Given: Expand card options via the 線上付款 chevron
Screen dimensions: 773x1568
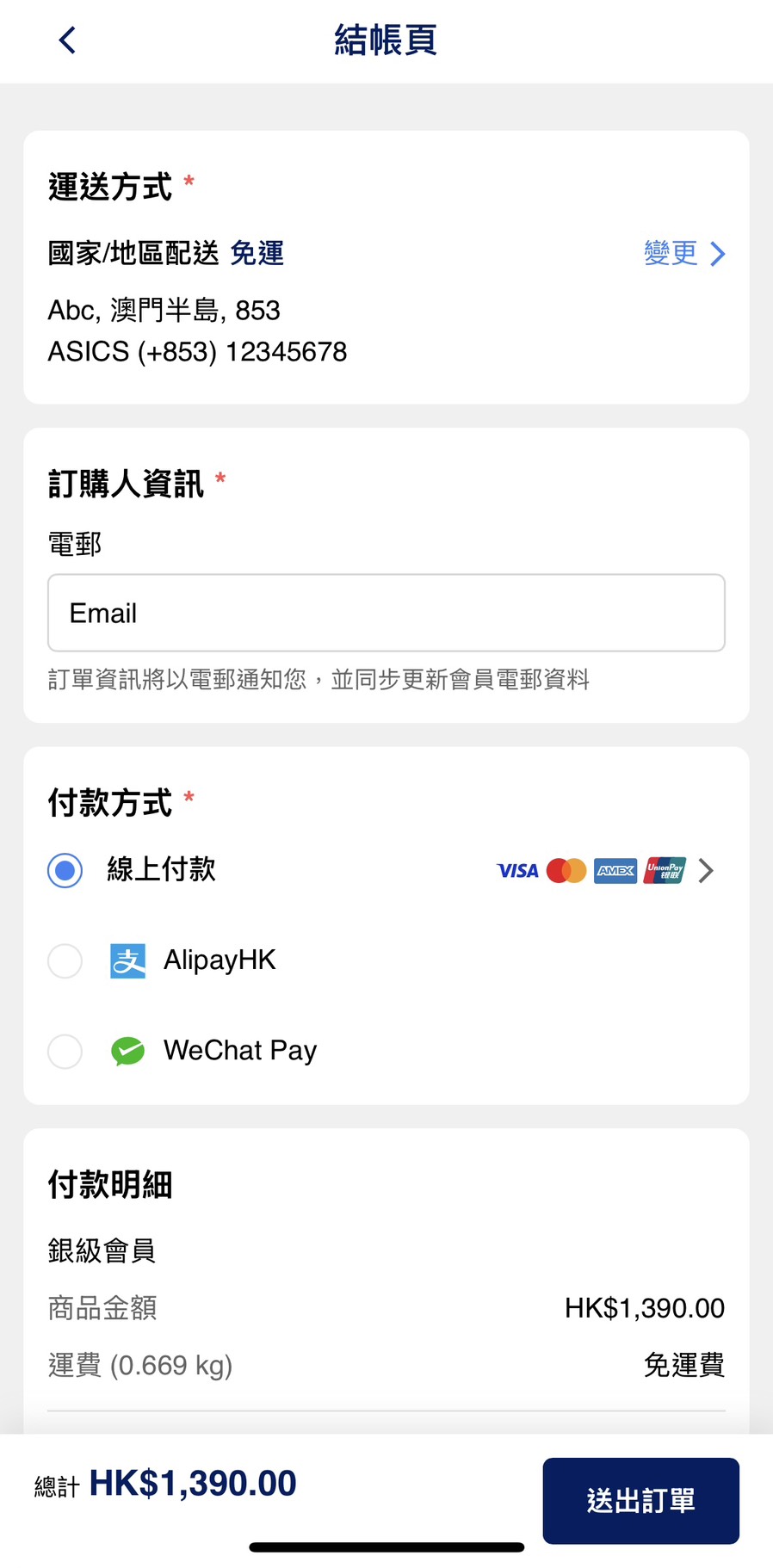Looking at the screenshot, I should click(706, 871).
